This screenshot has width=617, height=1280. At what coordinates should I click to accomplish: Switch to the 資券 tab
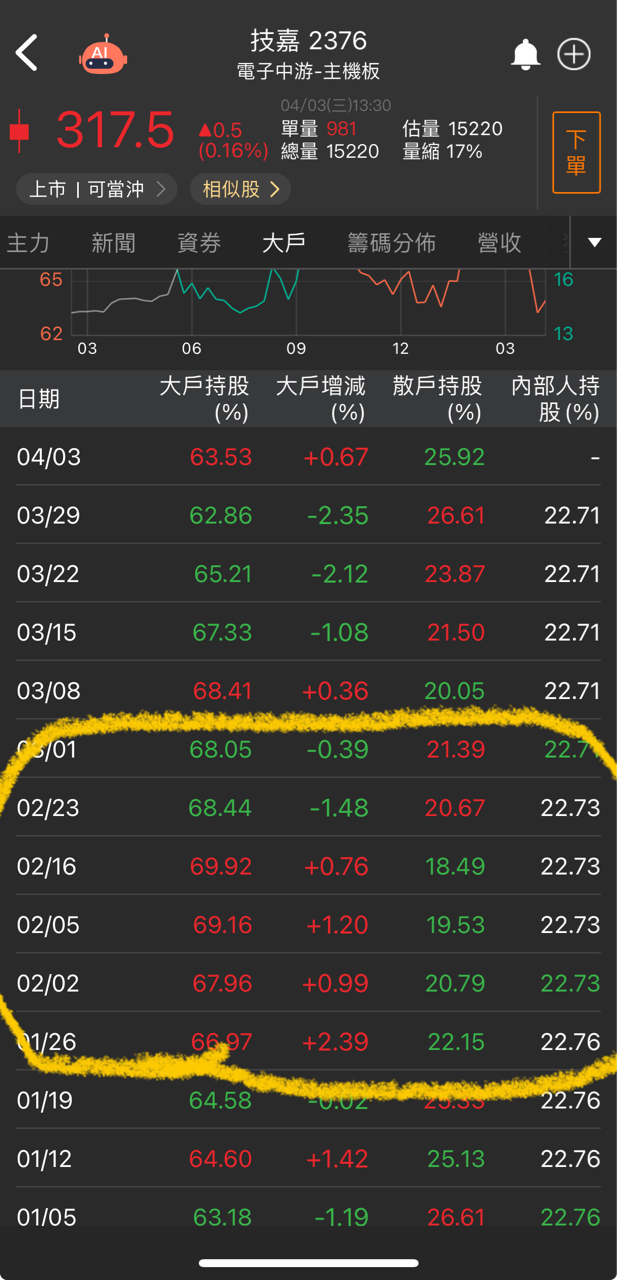[199, 242]
